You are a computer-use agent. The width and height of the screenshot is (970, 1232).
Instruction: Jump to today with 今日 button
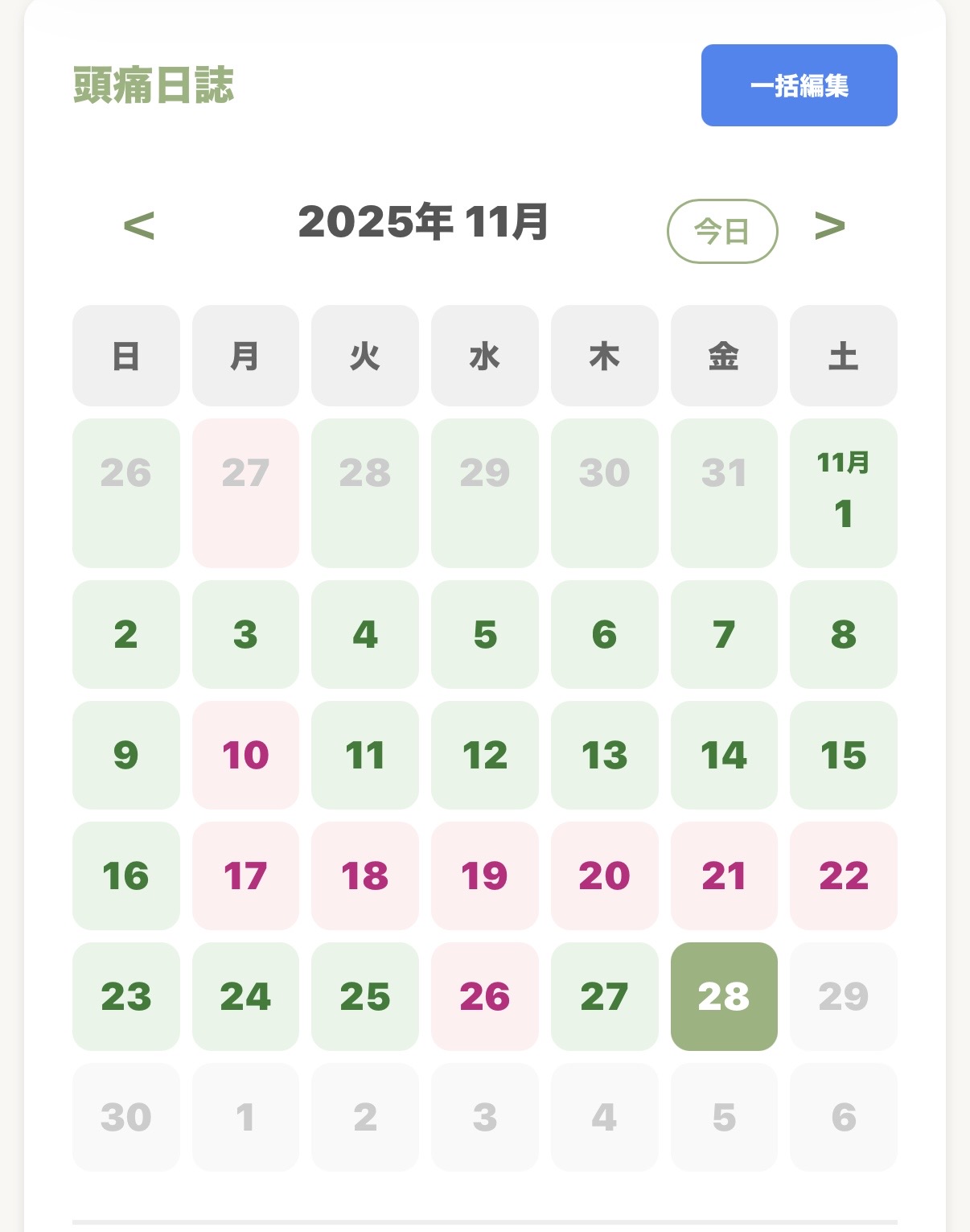click(x=721, y=231)
